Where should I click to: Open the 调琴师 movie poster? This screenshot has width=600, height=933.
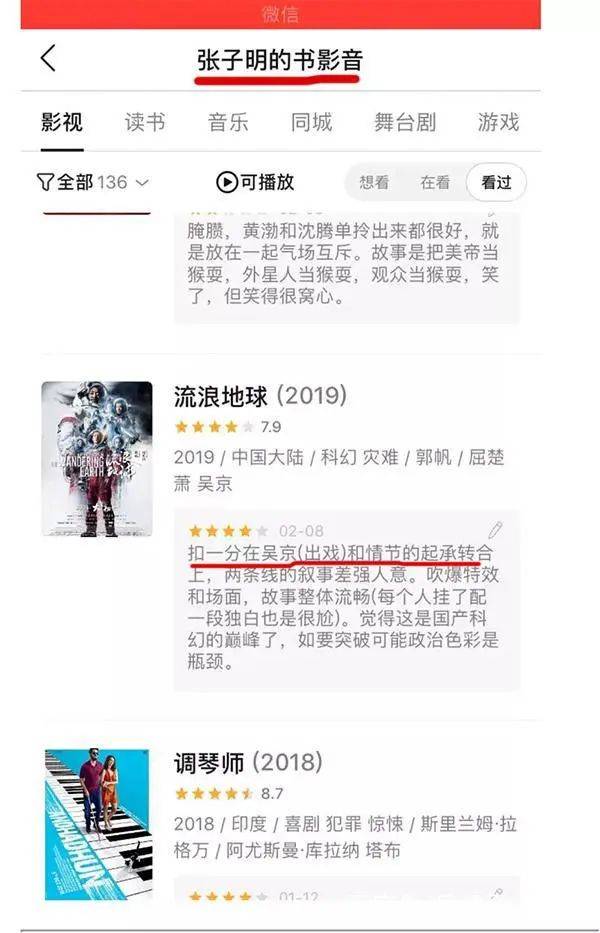97,824
